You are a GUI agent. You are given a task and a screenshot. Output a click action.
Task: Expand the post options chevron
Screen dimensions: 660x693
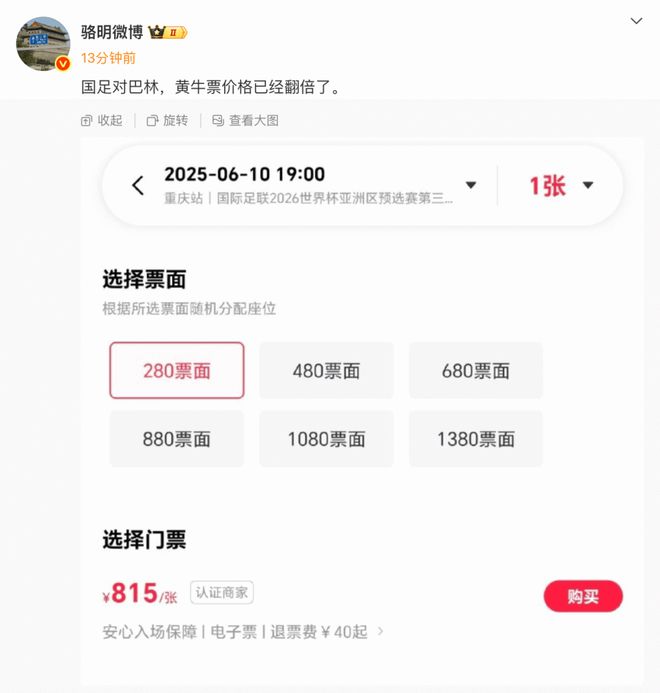point(637,21)
